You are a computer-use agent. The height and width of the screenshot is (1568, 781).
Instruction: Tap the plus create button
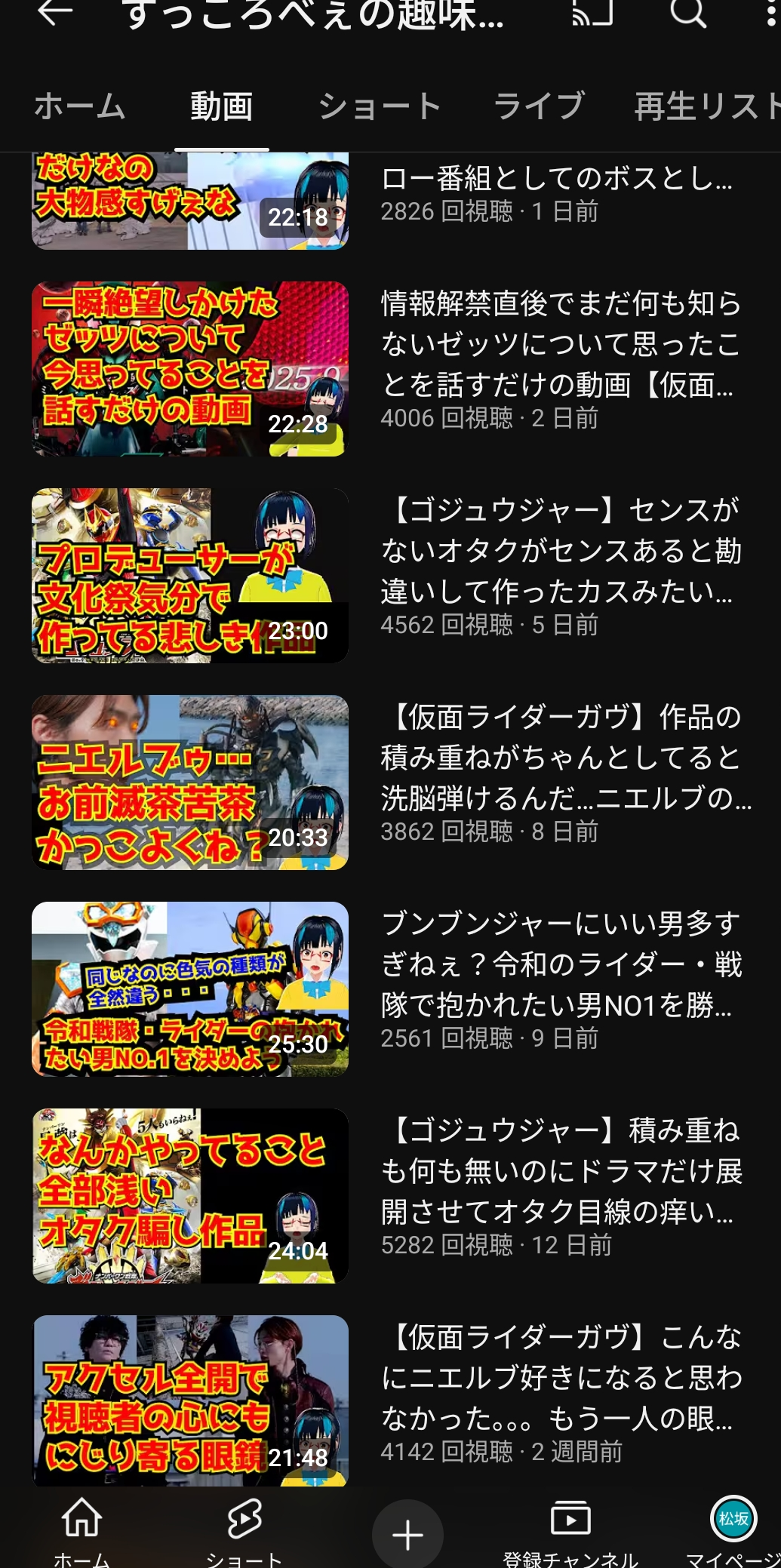coord(407,1535)
